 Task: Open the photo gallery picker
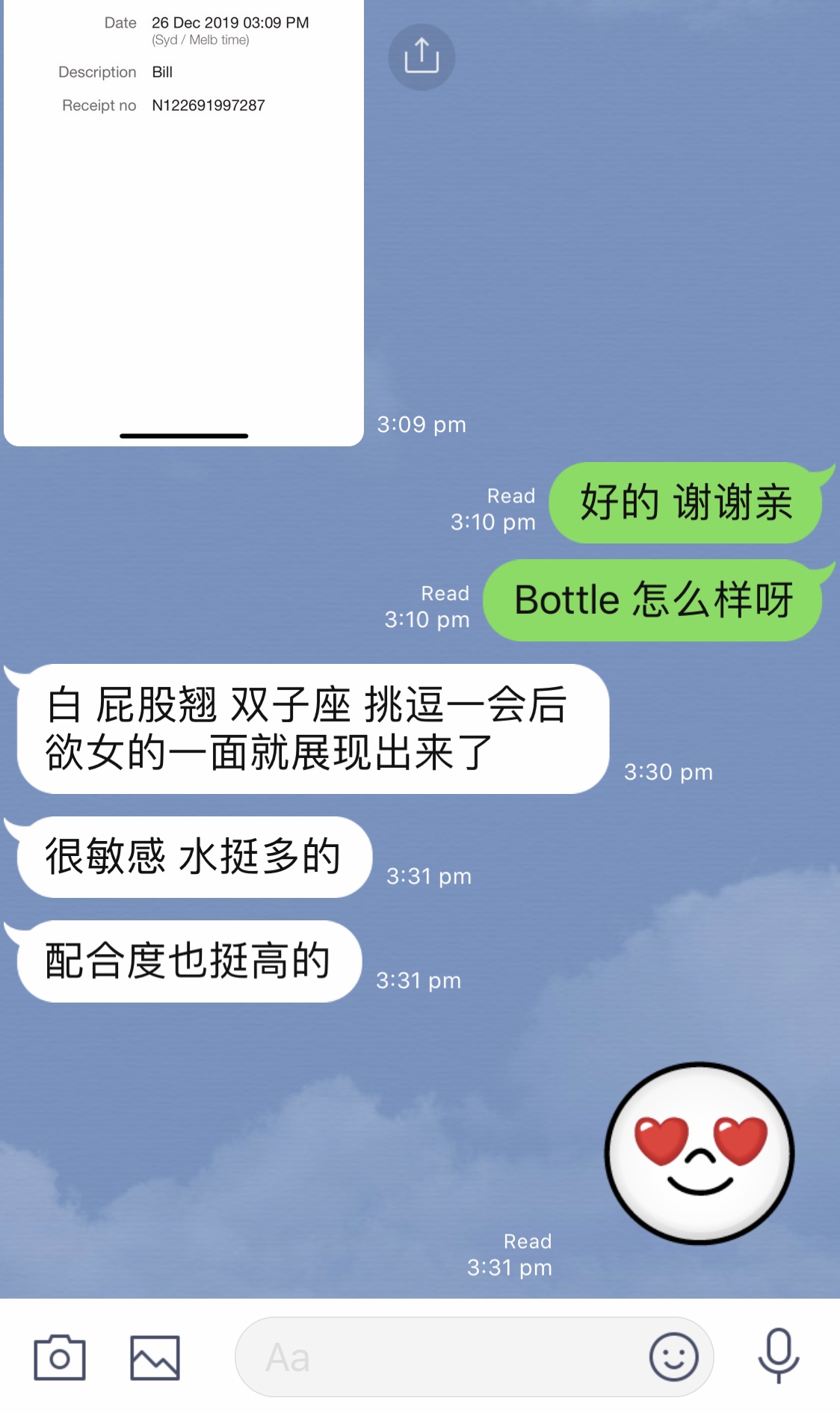pyautogui.click(x=155, y=1357)
